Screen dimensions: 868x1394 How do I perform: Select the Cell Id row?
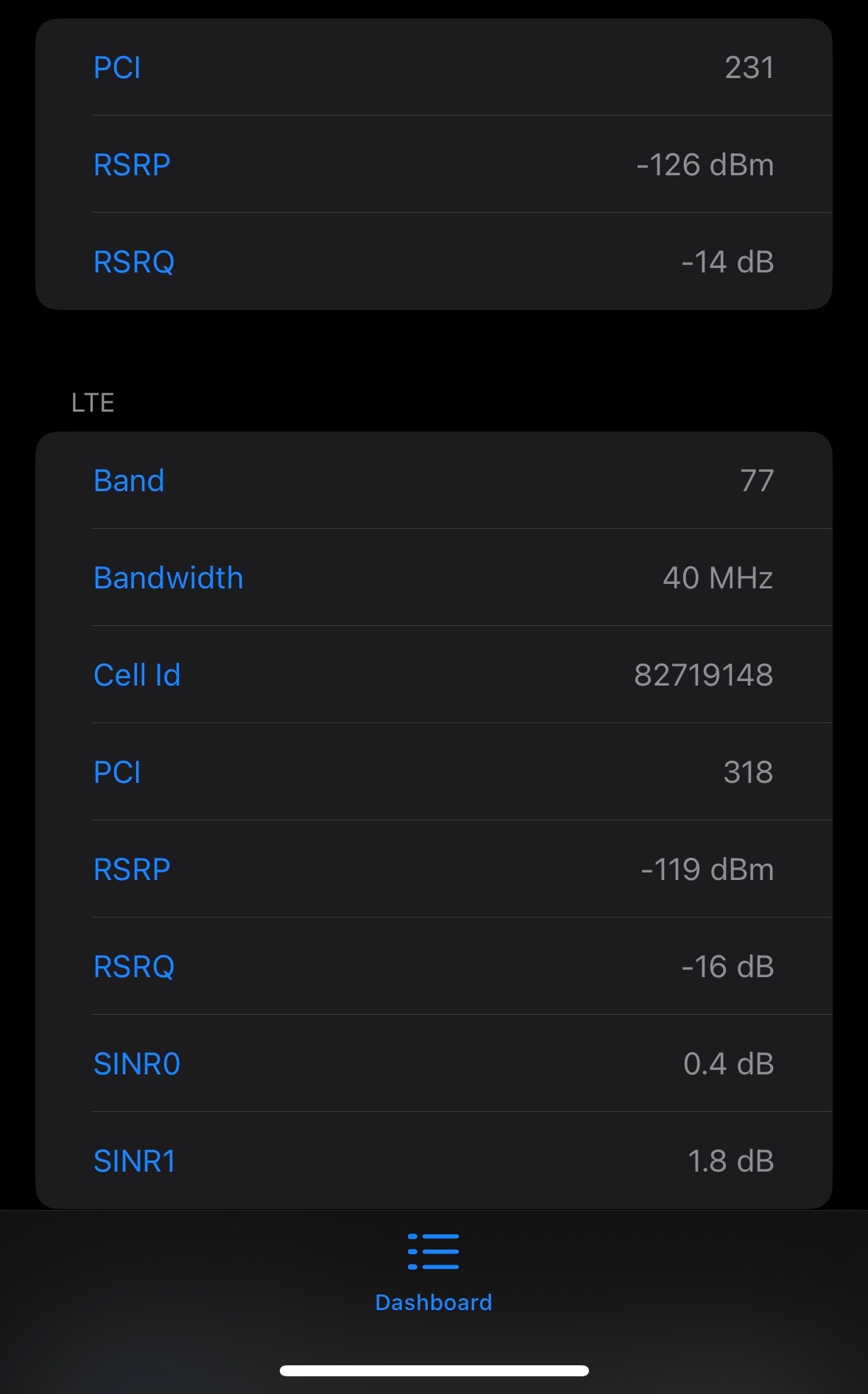(x=434, y=675)
